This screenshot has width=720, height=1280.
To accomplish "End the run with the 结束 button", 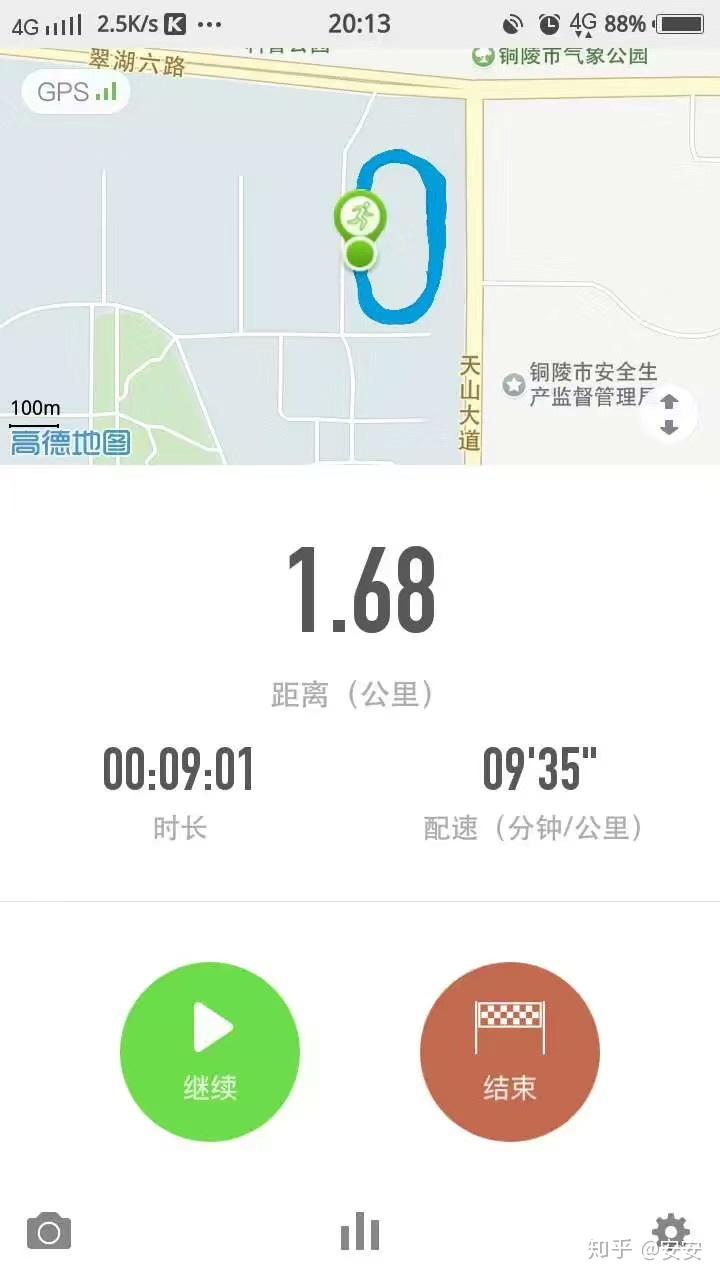I will 510,1051.
